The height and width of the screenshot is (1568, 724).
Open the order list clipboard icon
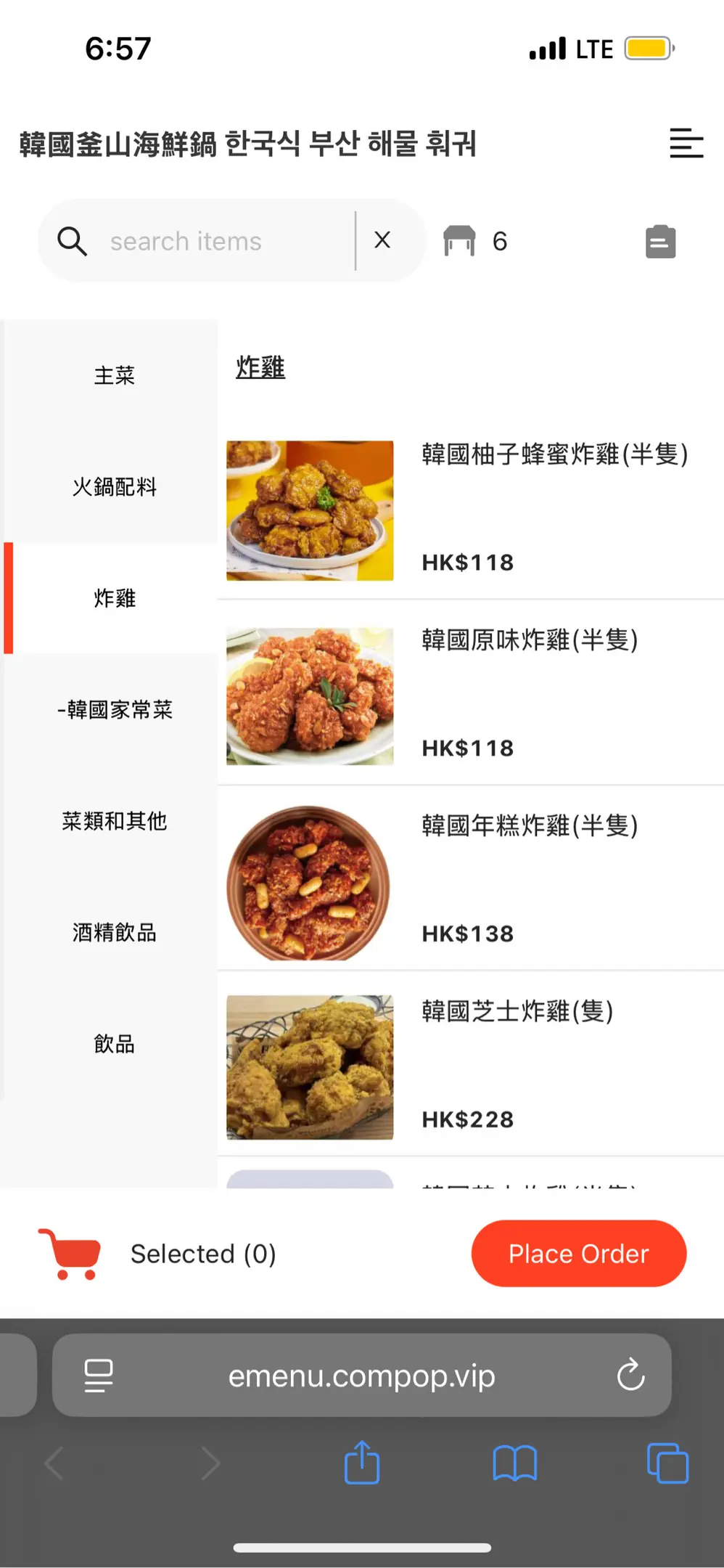click(x=660, y=242)
